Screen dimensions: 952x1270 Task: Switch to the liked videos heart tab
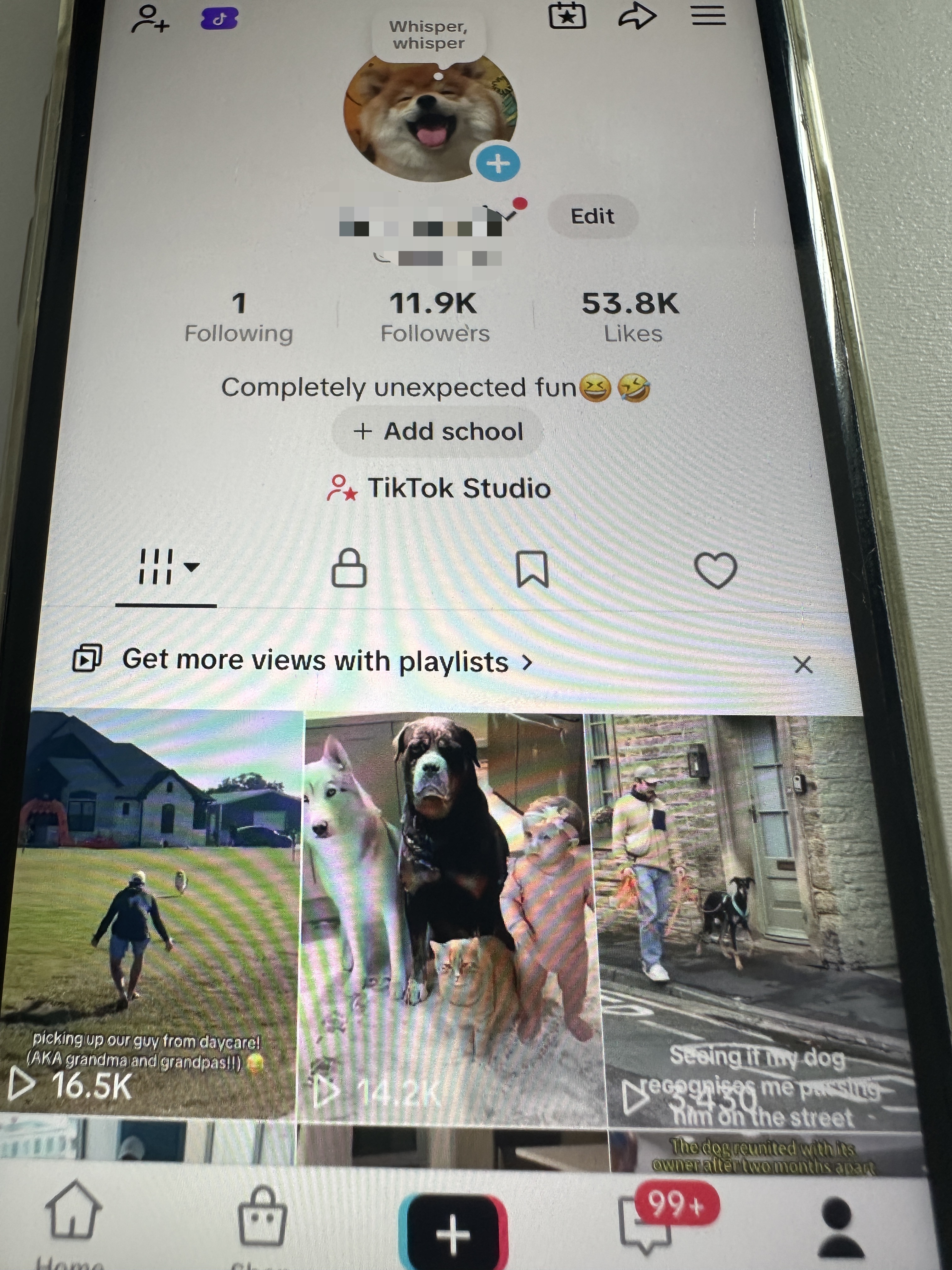tap(716, 570)
